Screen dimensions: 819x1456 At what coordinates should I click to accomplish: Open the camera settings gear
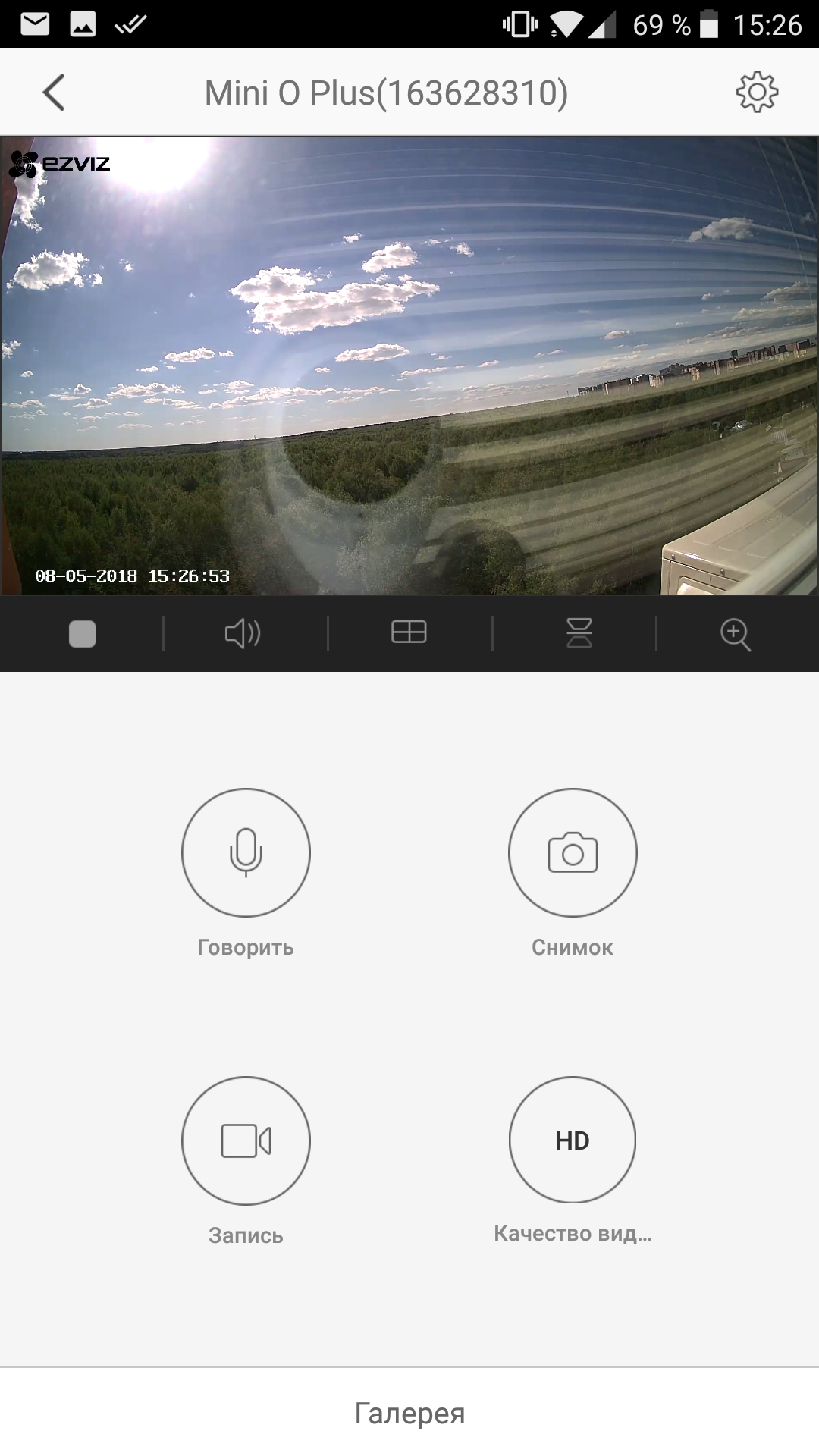(757, 93)
